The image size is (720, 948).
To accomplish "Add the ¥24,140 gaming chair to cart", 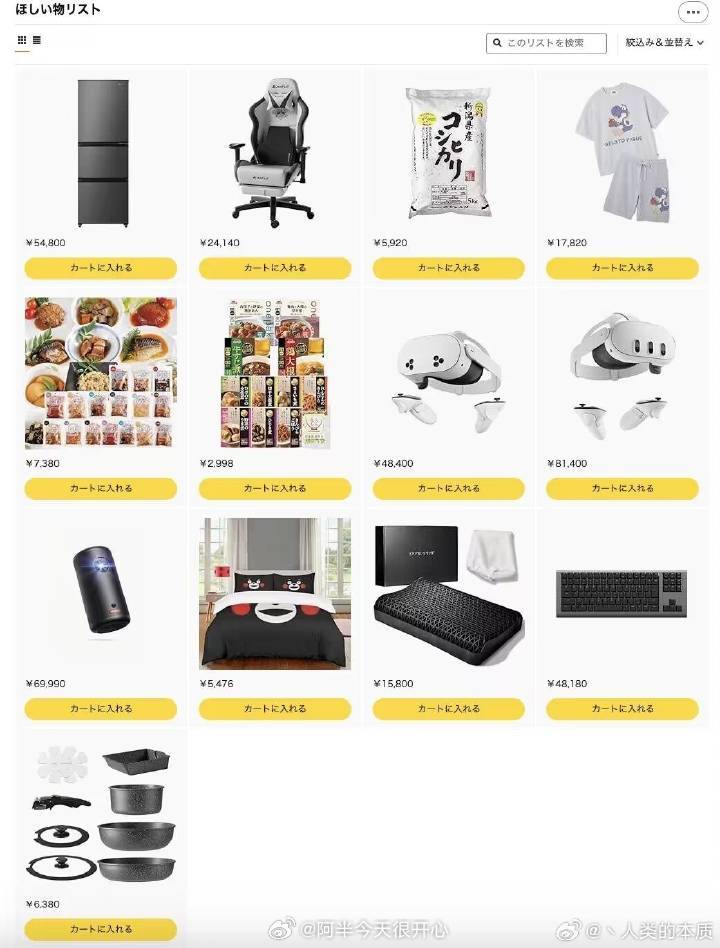I will tap(275, 268).
